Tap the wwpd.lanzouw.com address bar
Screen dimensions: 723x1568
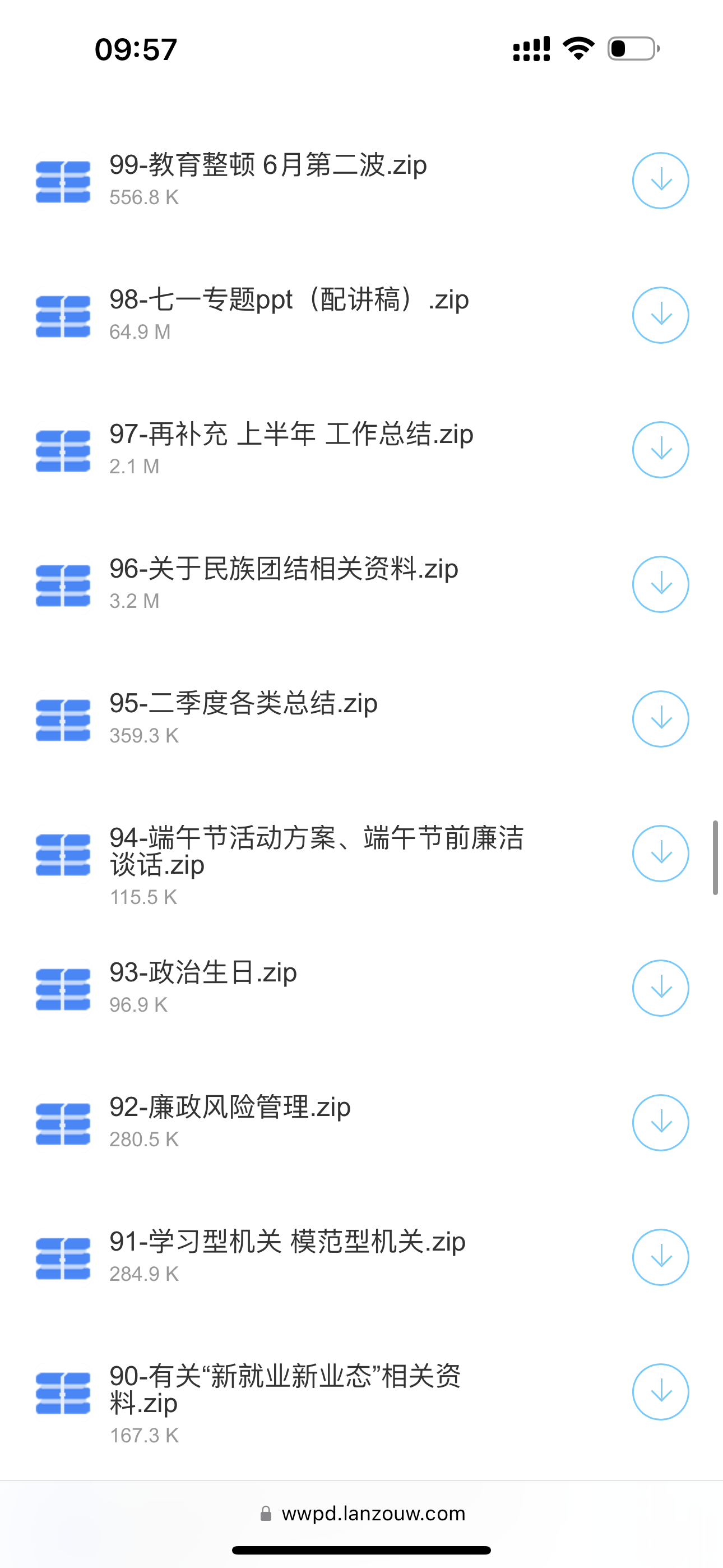(x=363, y=1513)
